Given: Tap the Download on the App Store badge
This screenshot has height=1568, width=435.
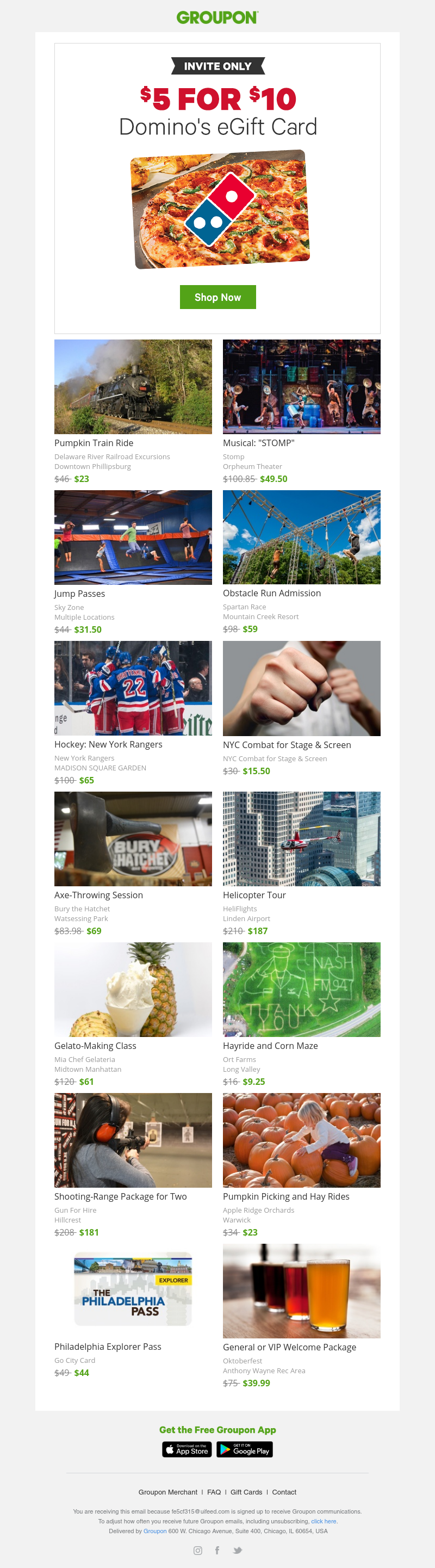Looking at the screenshot, I should point(187,1449).
